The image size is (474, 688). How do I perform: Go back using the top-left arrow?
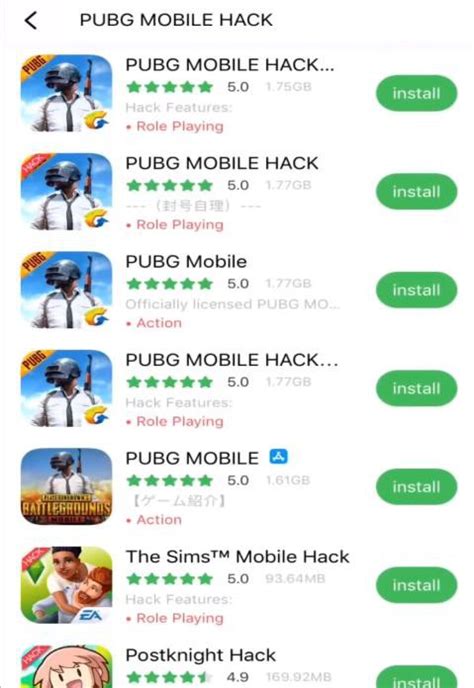31,21
